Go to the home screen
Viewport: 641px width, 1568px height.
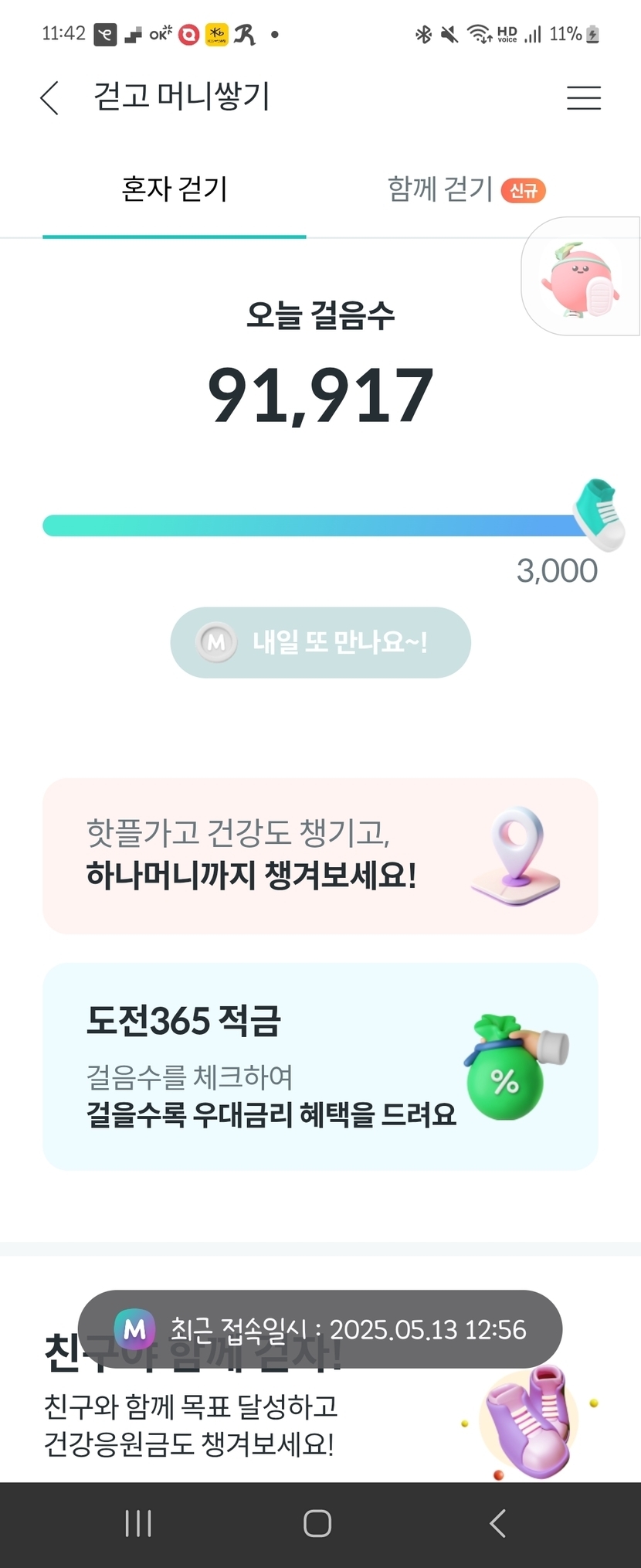(317, 1523)
